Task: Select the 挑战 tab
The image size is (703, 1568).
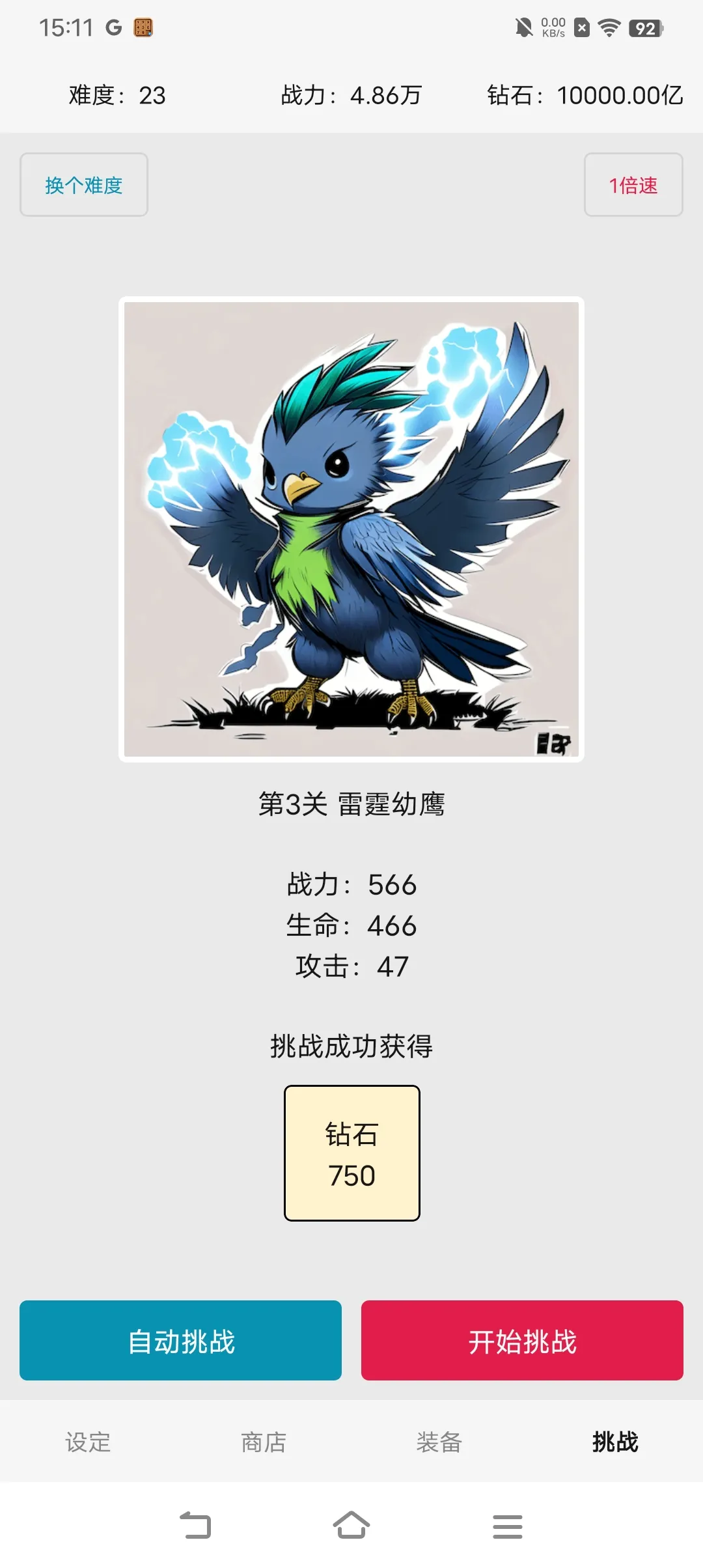Action: point(615,1442)
